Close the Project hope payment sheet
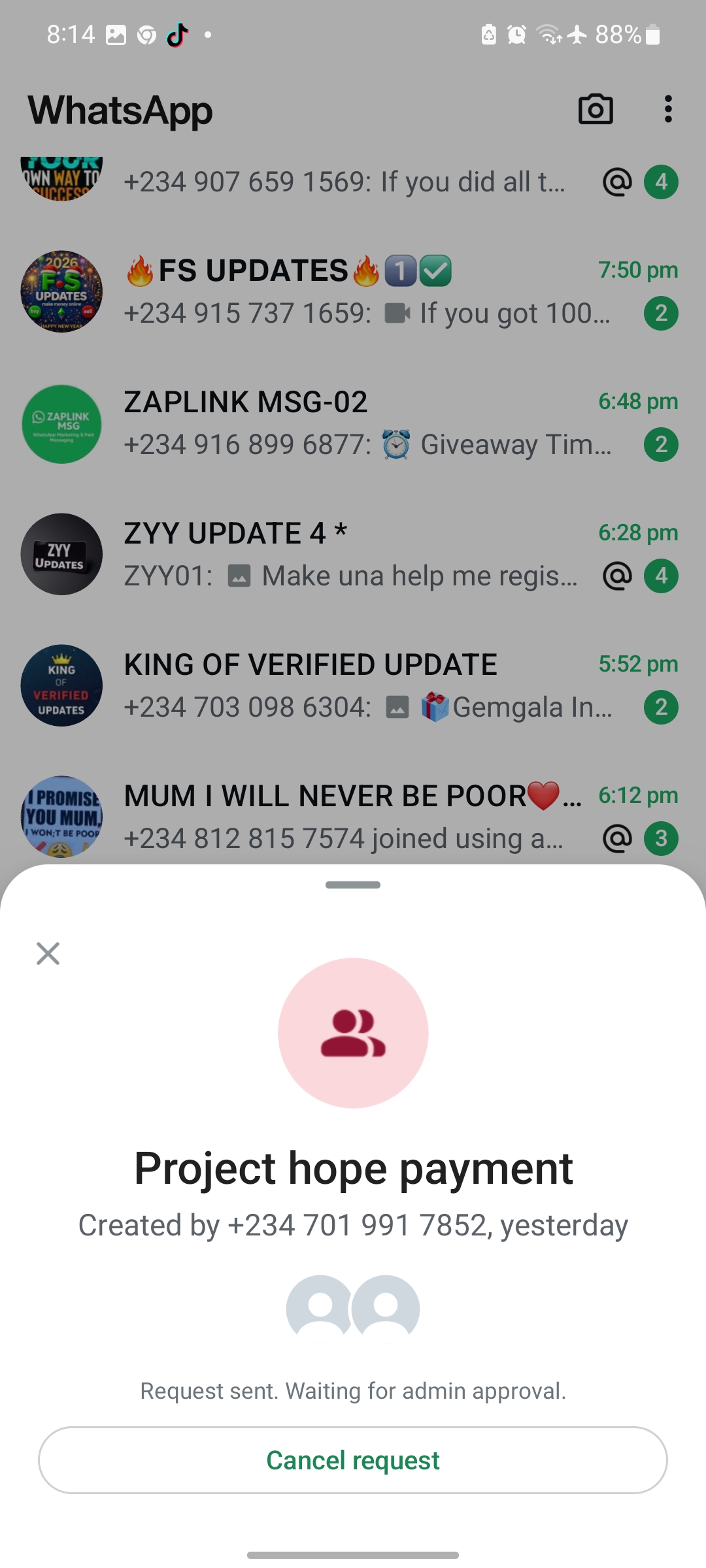706x1568 pixels. pyautogui.click(x=48, y=953)
